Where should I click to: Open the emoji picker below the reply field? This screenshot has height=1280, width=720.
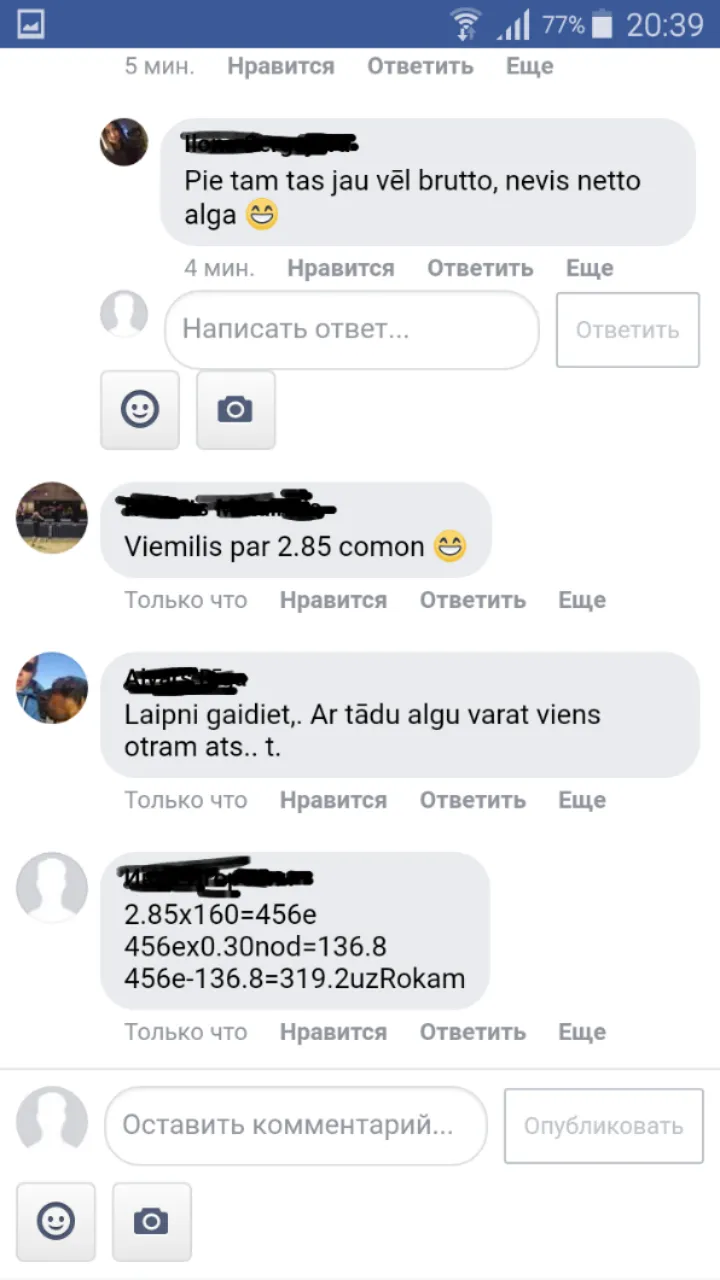coord(140,409)
